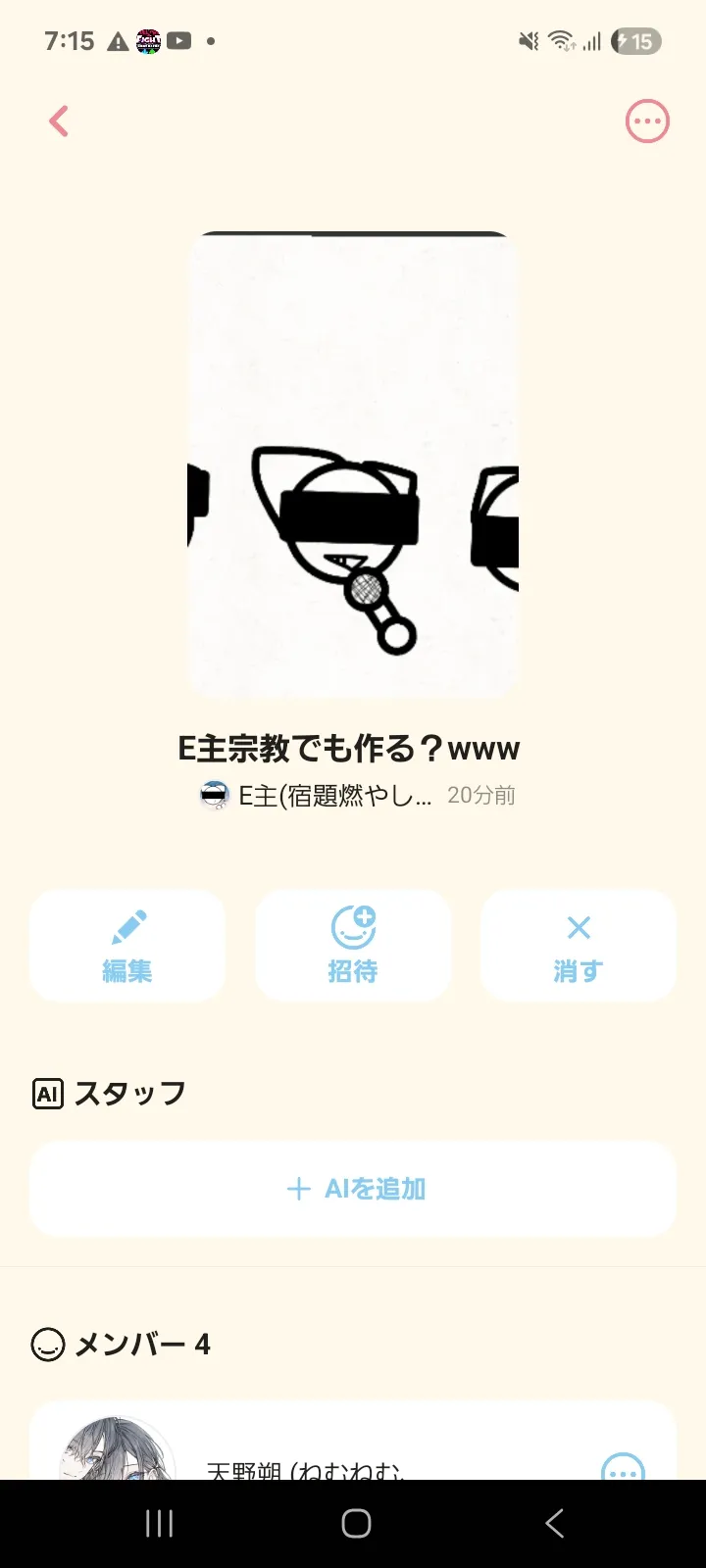Tap the 編集 edit button

click(127, 946)
